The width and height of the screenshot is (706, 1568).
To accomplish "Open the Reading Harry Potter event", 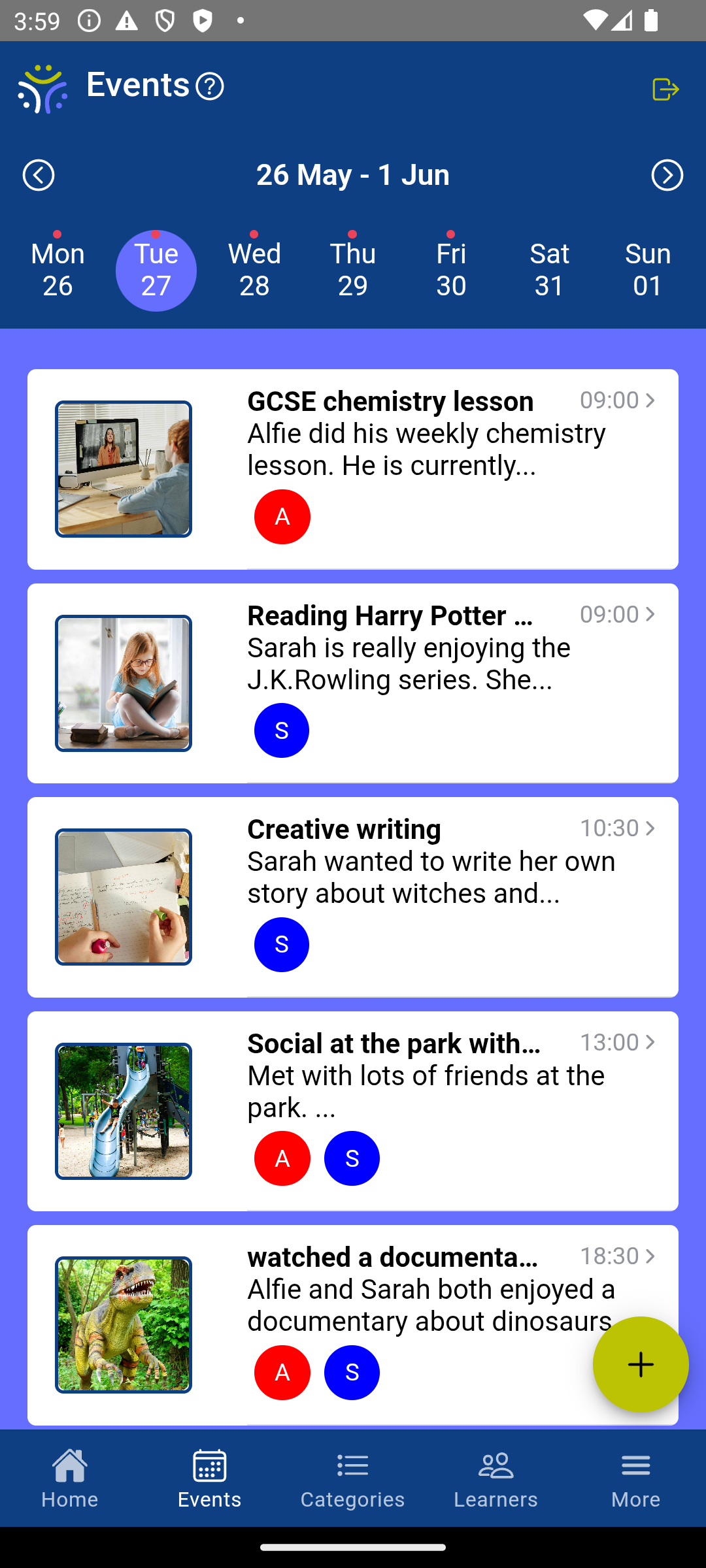I will click(x=353, y=683).
